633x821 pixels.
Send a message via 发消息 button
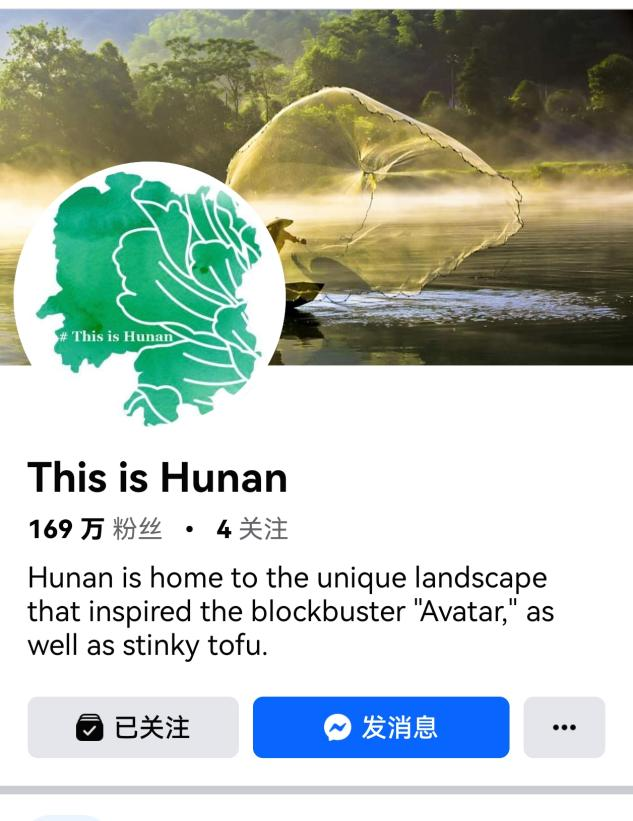381,727
